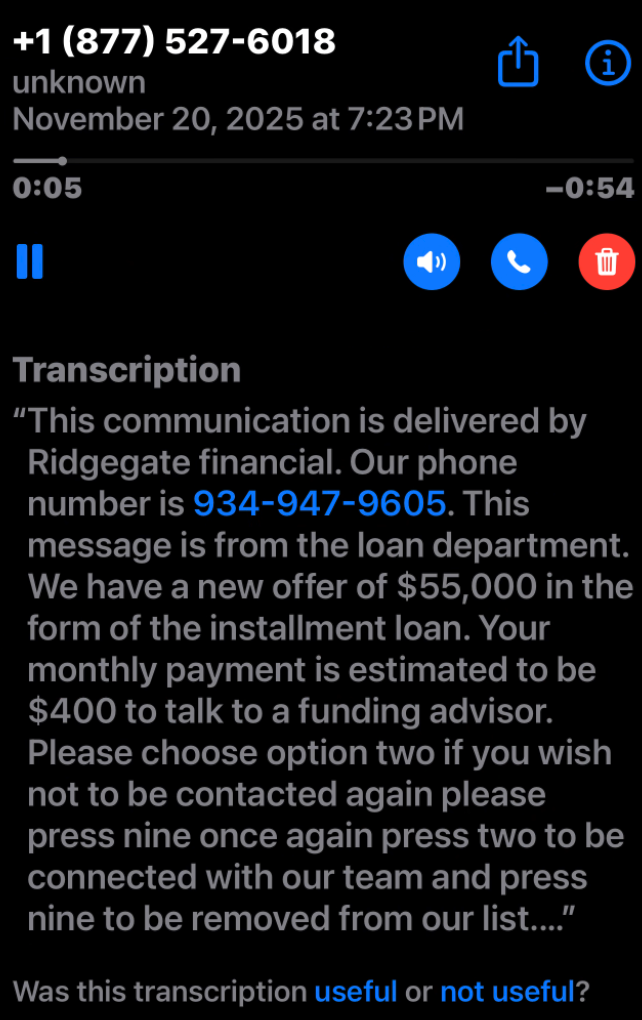Delete this voicemail
Viewport: 642px width, 1020px height.
[x=606, y=262]
